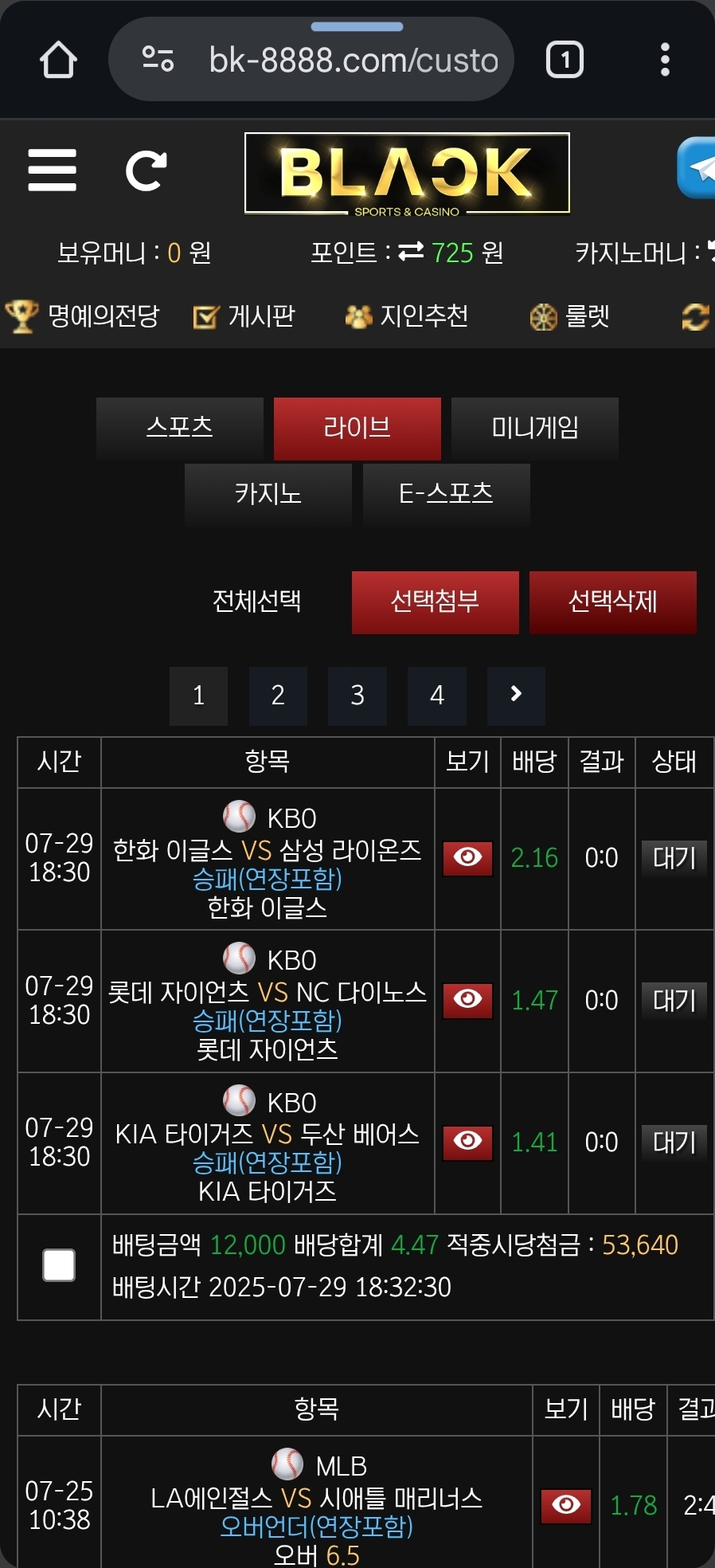Viewport: 715px width, 1568px height.
Task: Open the E-스포츠 tab
Action: 446,494
